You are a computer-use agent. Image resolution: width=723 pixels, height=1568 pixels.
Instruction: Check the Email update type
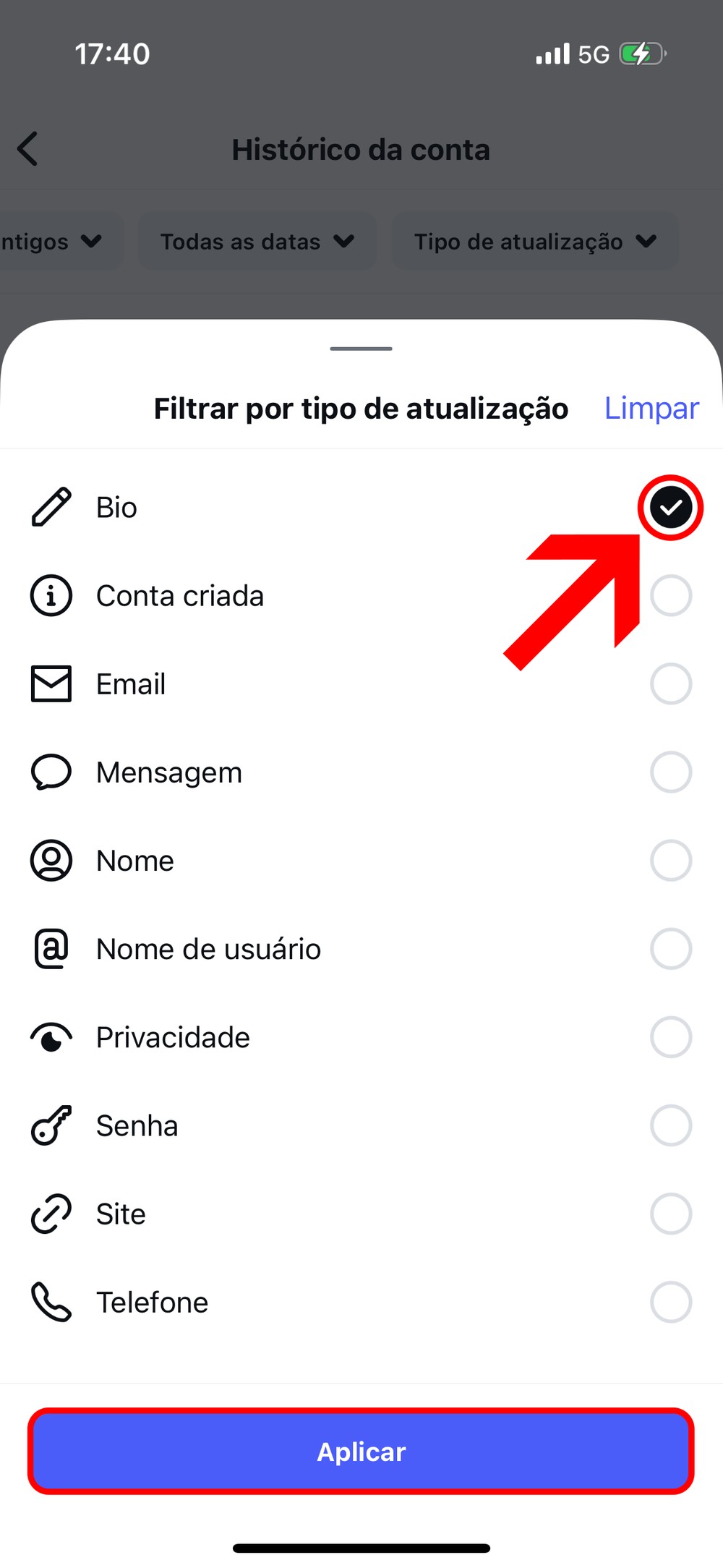670,684
